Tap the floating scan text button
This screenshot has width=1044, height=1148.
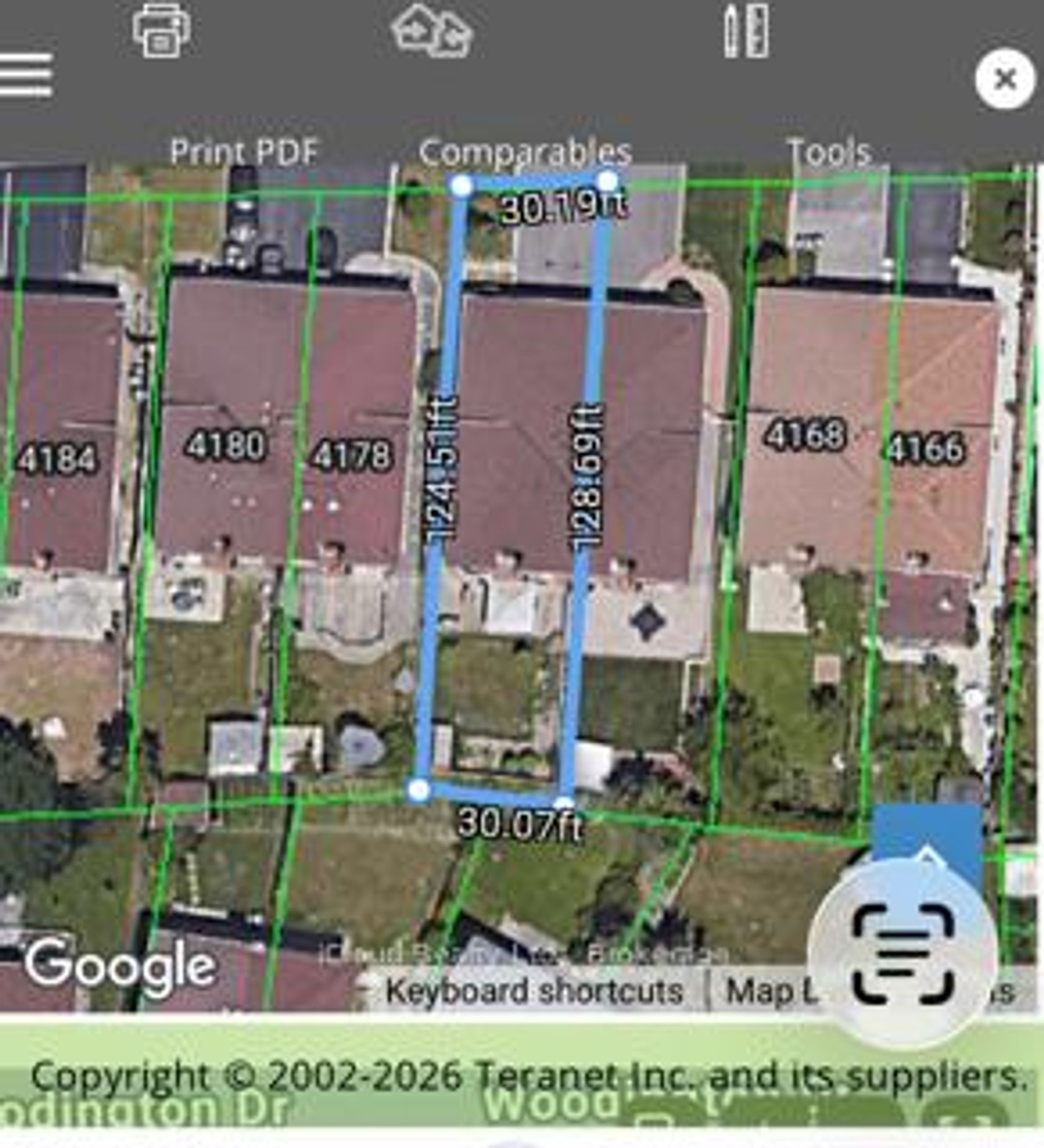coord(903,955)
